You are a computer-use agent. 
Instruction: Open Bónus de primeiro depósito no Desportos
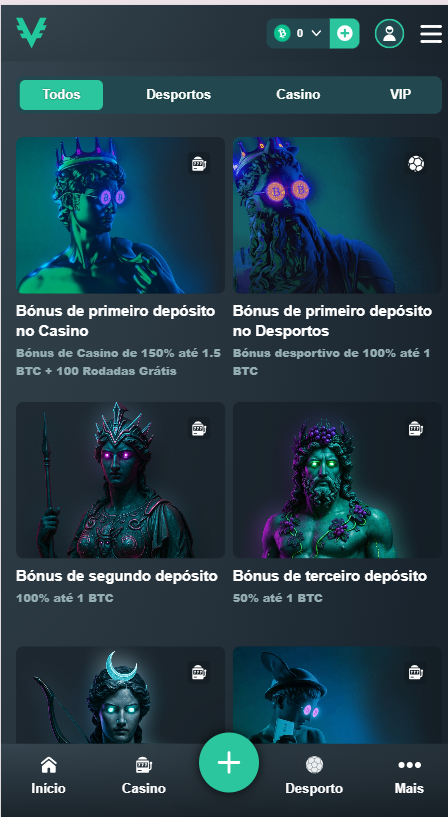(337, 258)
